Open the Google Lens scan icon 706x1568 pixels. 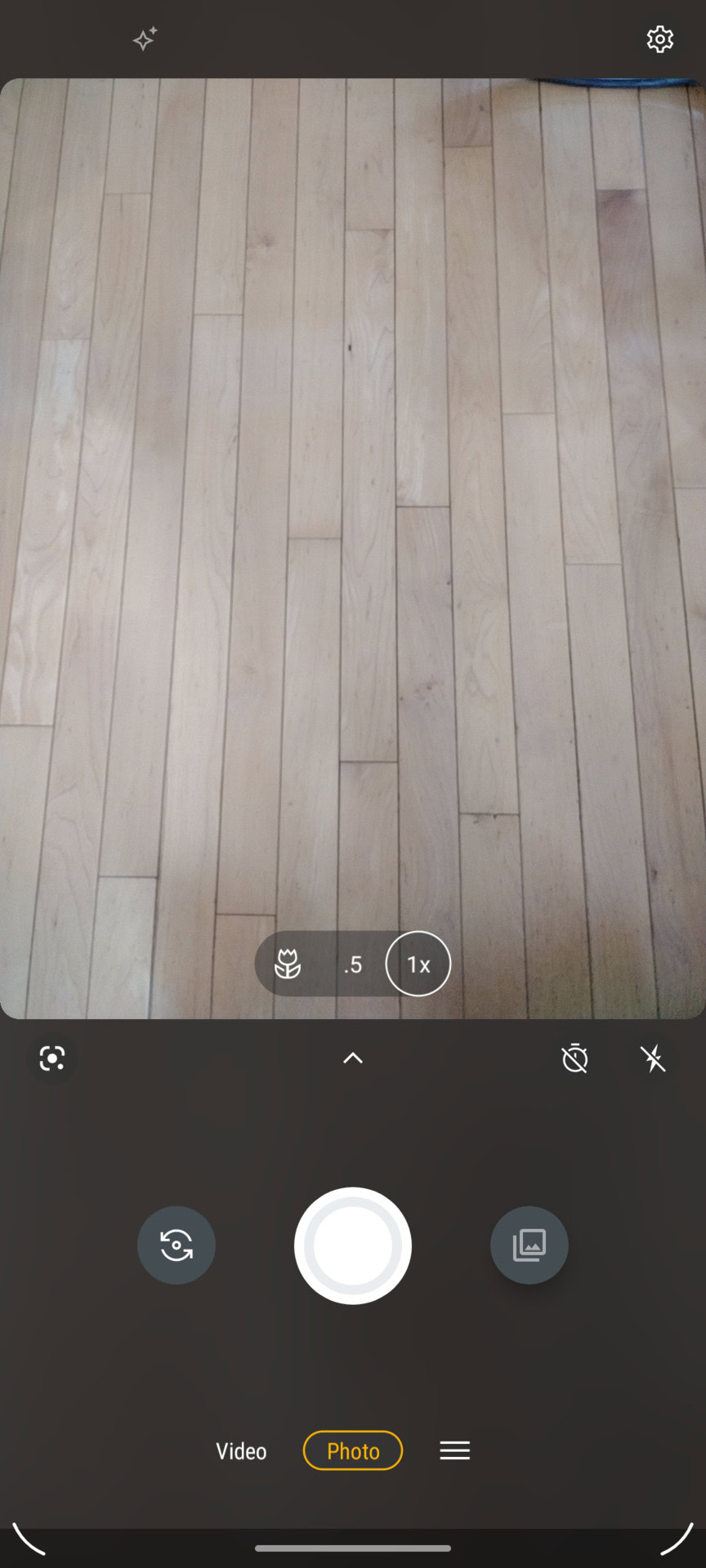(52, 1058)
